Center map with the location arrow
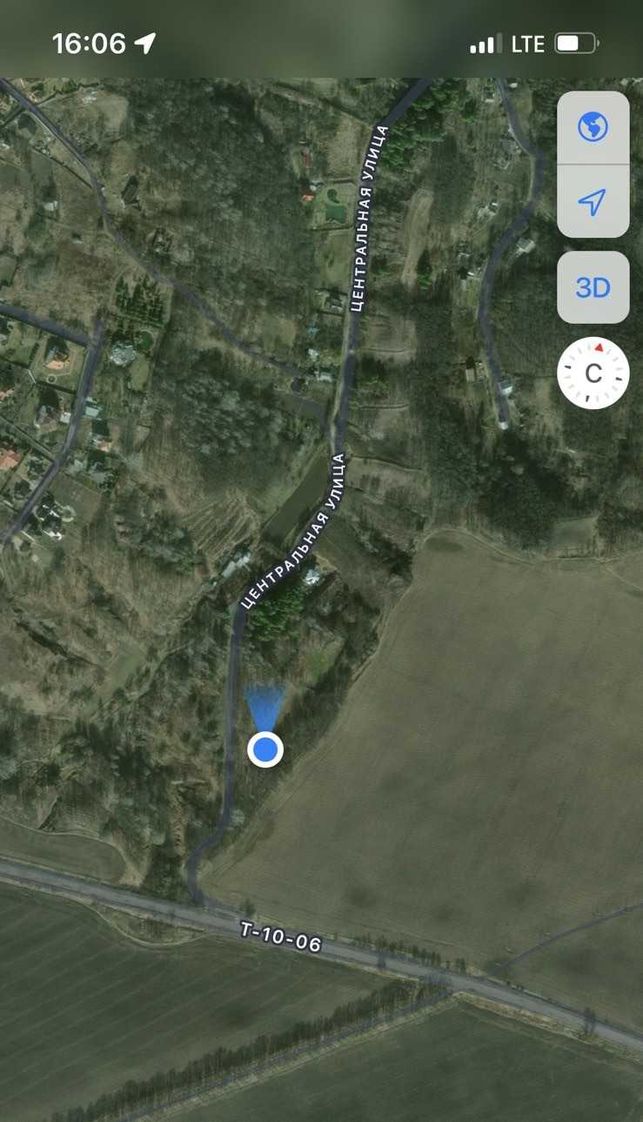The width and height of the screenshot is (643, 1122). tap(593, 202)
